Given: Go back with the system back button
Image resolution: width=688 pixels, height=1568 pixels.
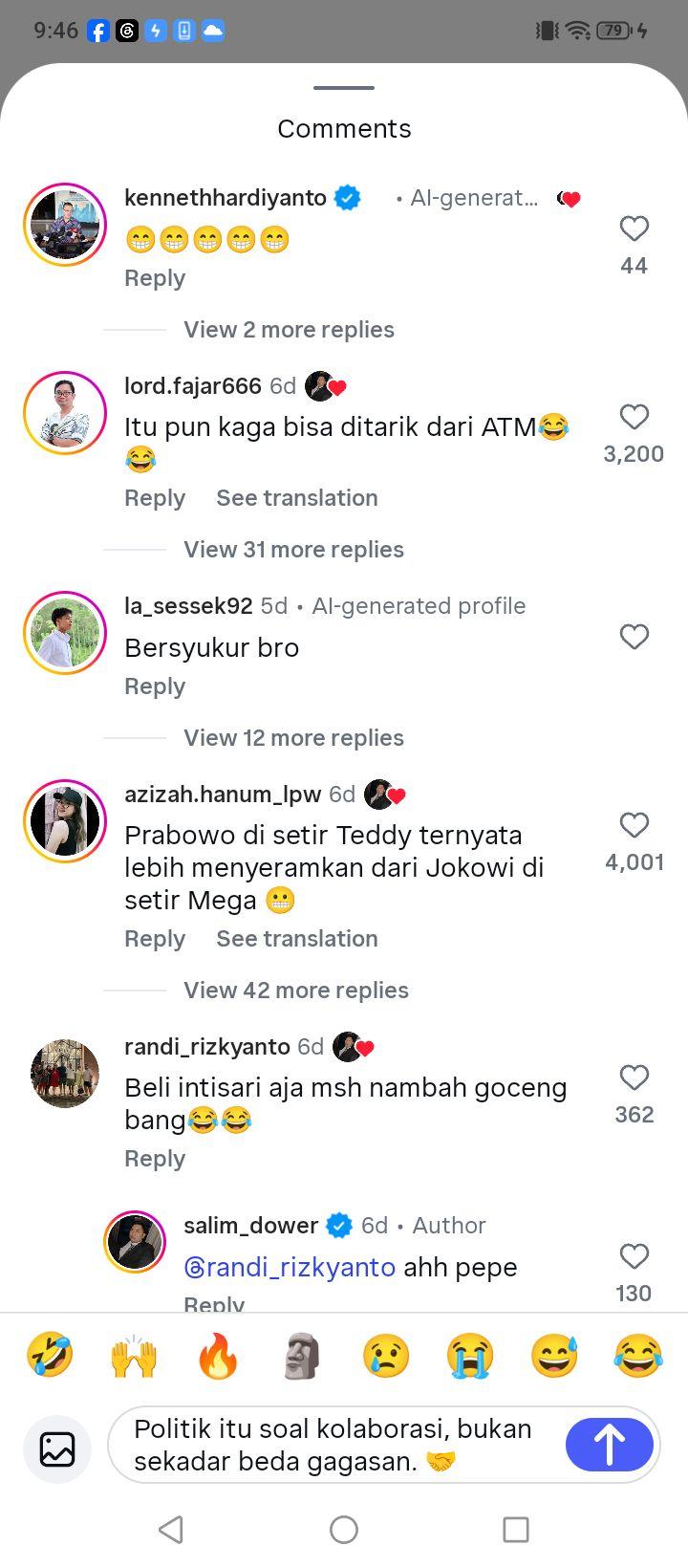Looking at the screenshot, I should pyautogui.click(x=171, y=1530).
